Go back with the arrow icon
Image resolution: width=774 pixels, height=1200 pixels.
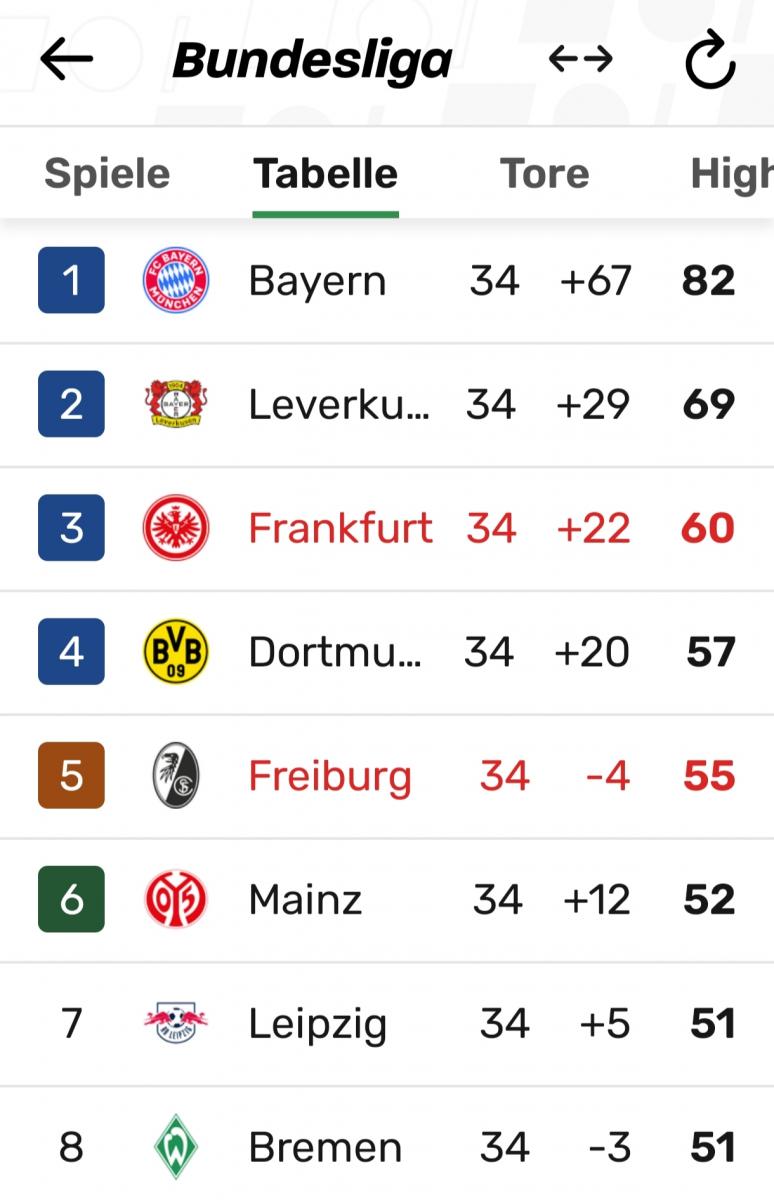(66, 60)
